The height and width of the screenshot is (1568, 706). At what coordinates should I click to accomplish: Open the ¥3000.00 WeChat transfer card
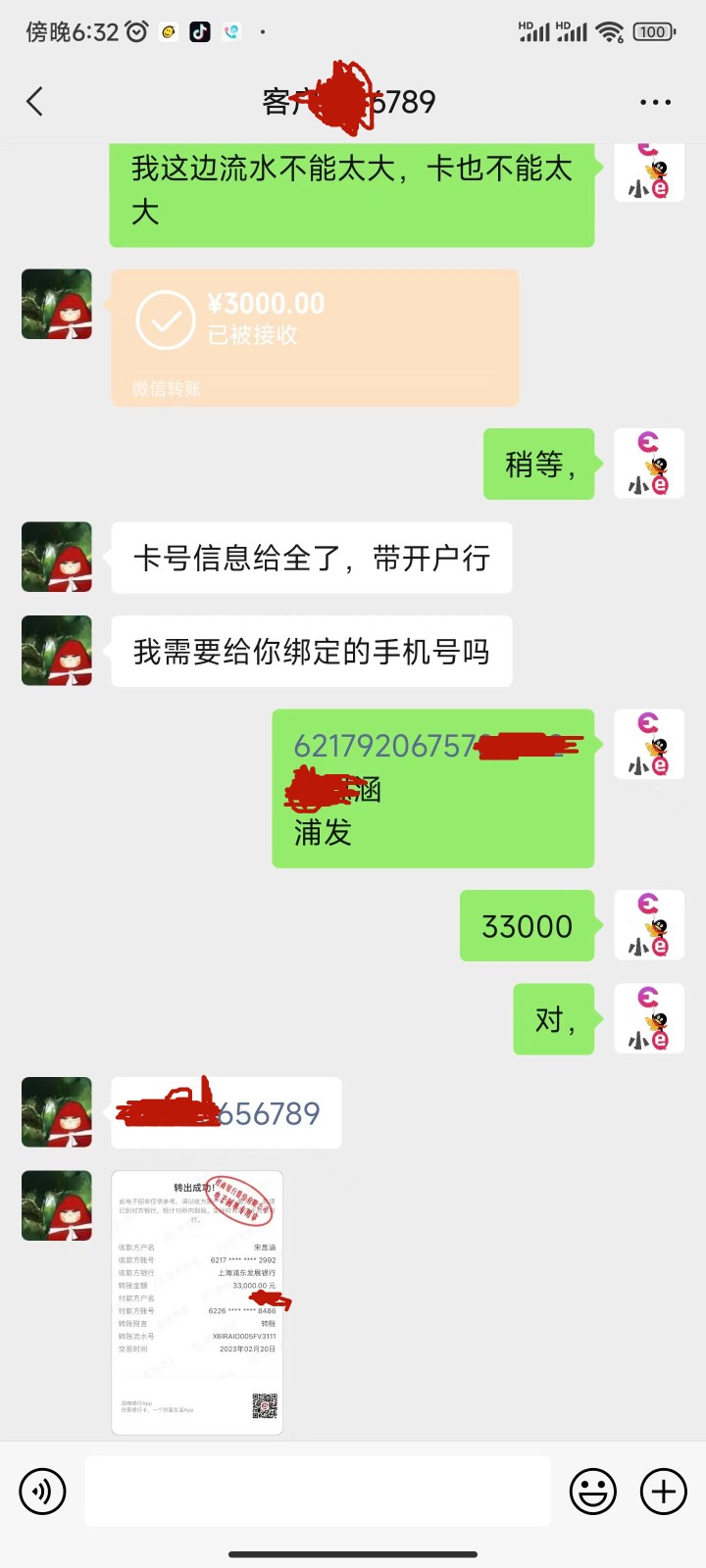[315, 336]
